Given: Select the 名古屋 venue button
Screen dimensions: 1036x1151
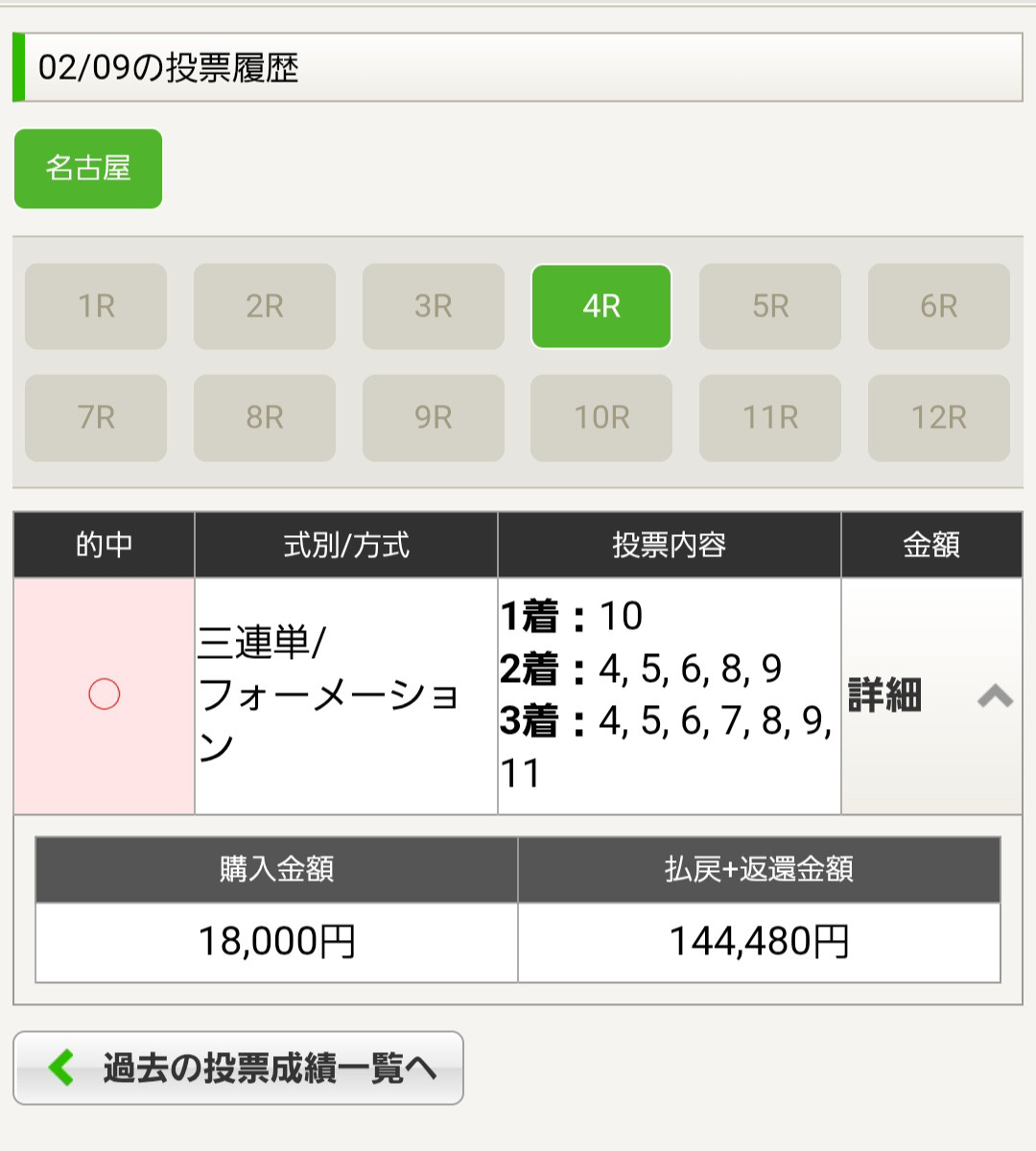Looking at the screenshot, I should [88, 169].
